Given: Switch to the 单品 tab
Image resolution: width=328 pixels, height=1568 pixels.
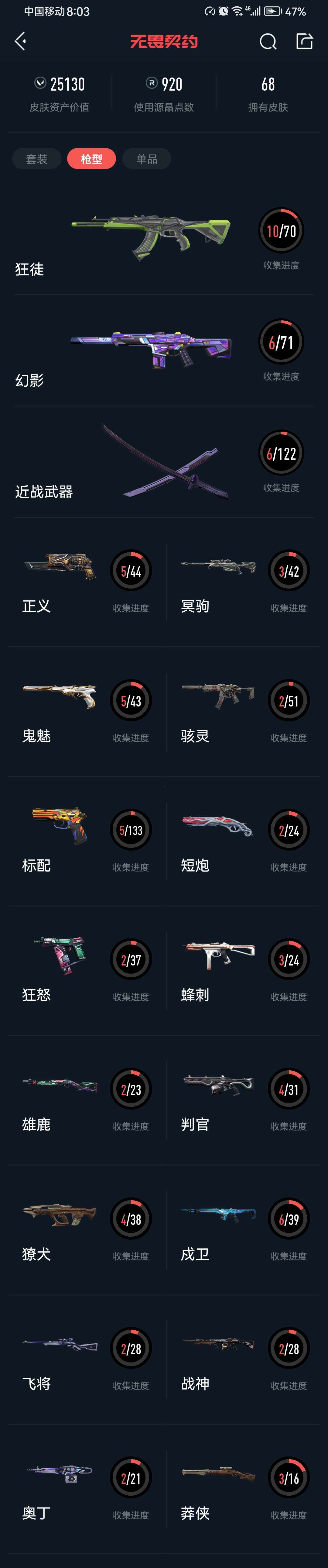Looking at the screenshot, I should 147,159.
